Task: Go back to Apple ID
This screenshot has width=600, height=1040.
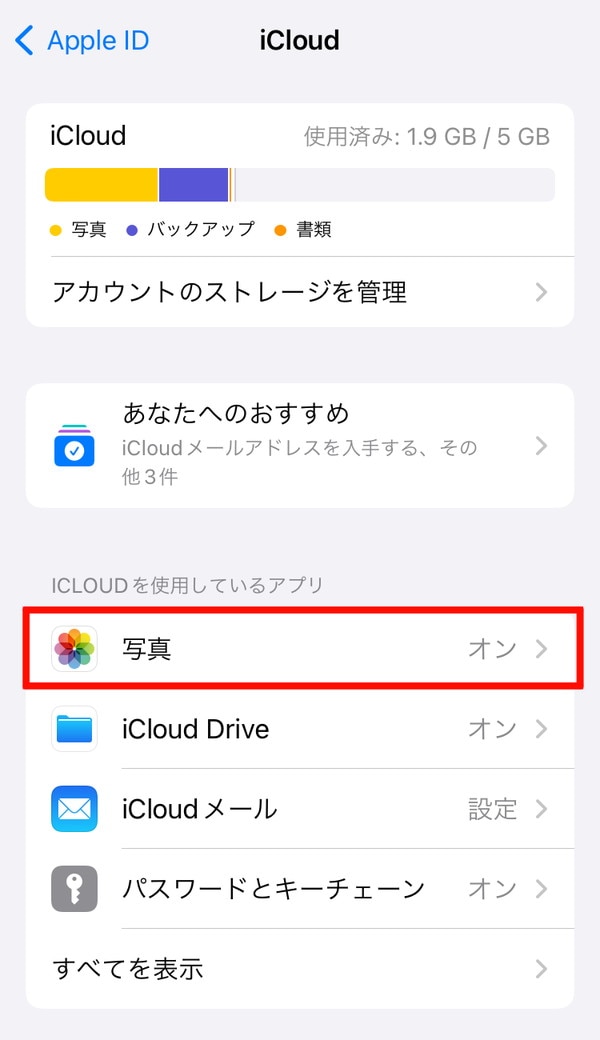Action: 82,41
